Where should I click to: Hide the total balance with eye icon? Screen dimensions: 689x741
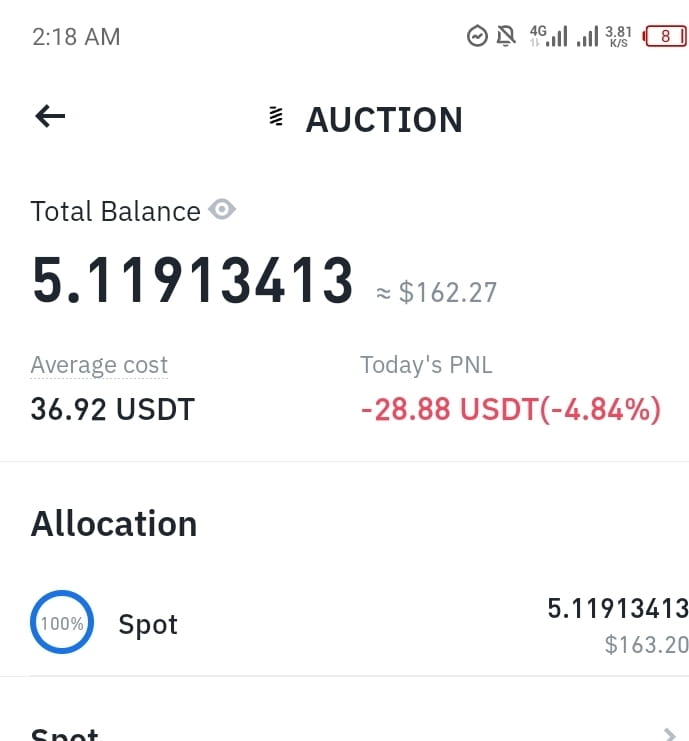(222, 209)
